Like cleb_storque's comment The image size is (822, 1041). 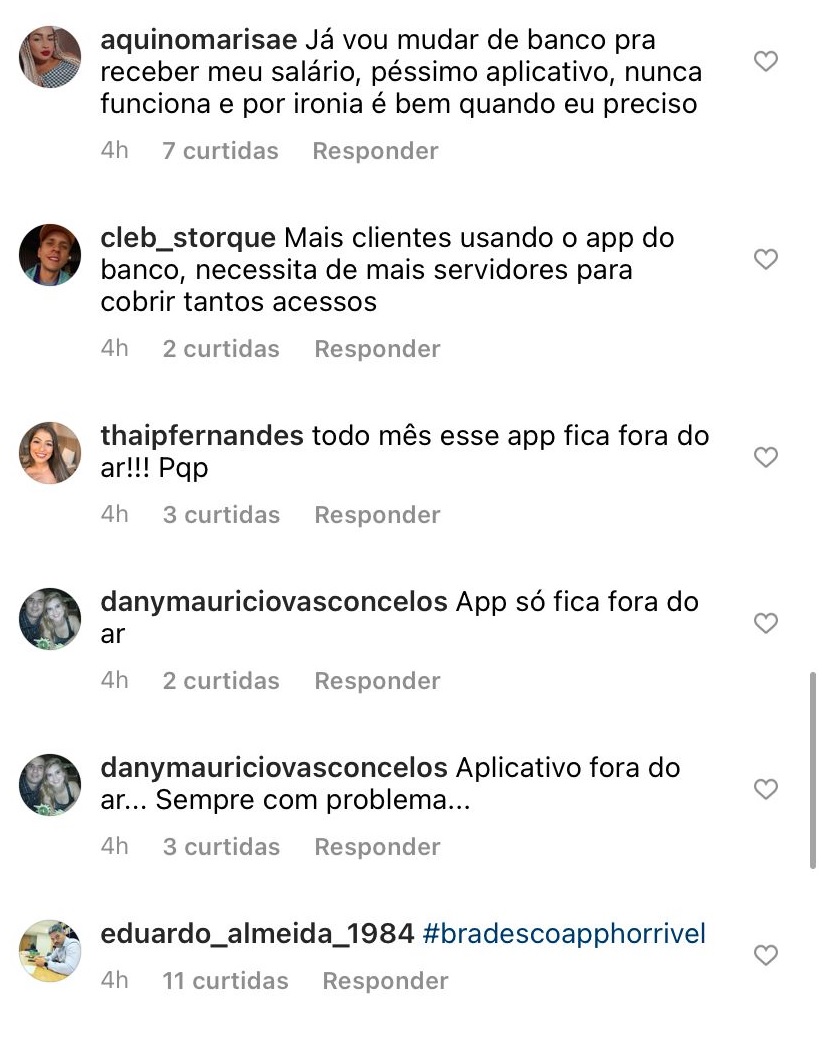click(x=765, y=260)
